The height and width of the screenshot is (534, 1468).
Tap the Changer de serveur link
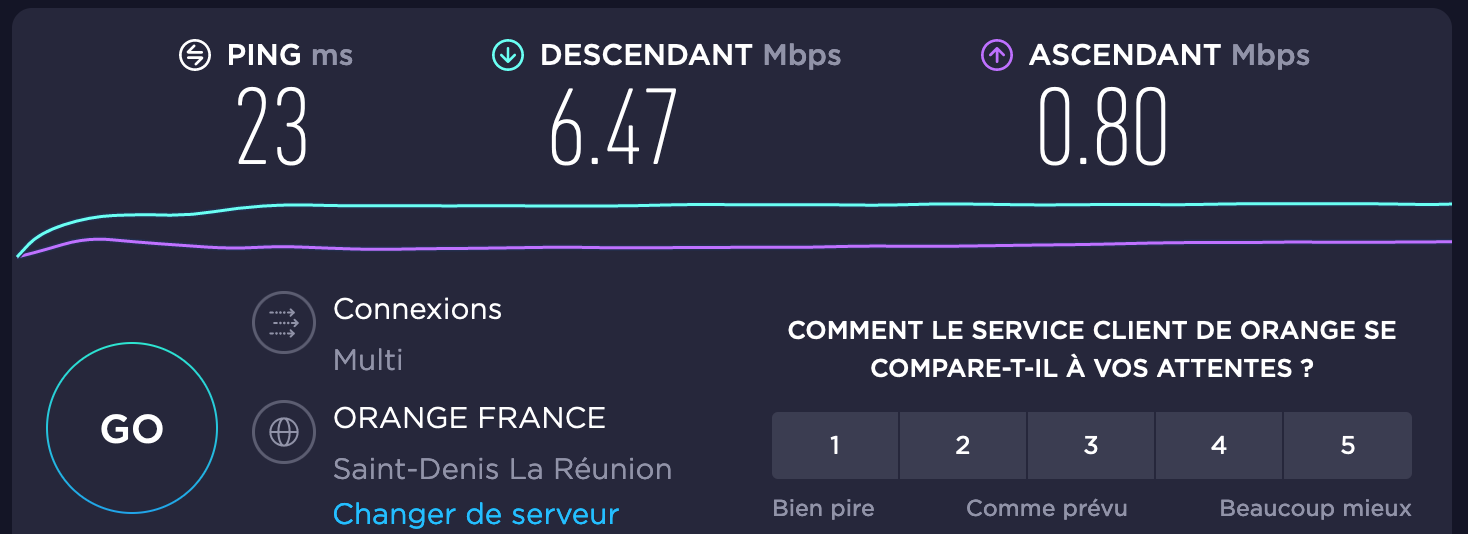(x=475, y=514)
